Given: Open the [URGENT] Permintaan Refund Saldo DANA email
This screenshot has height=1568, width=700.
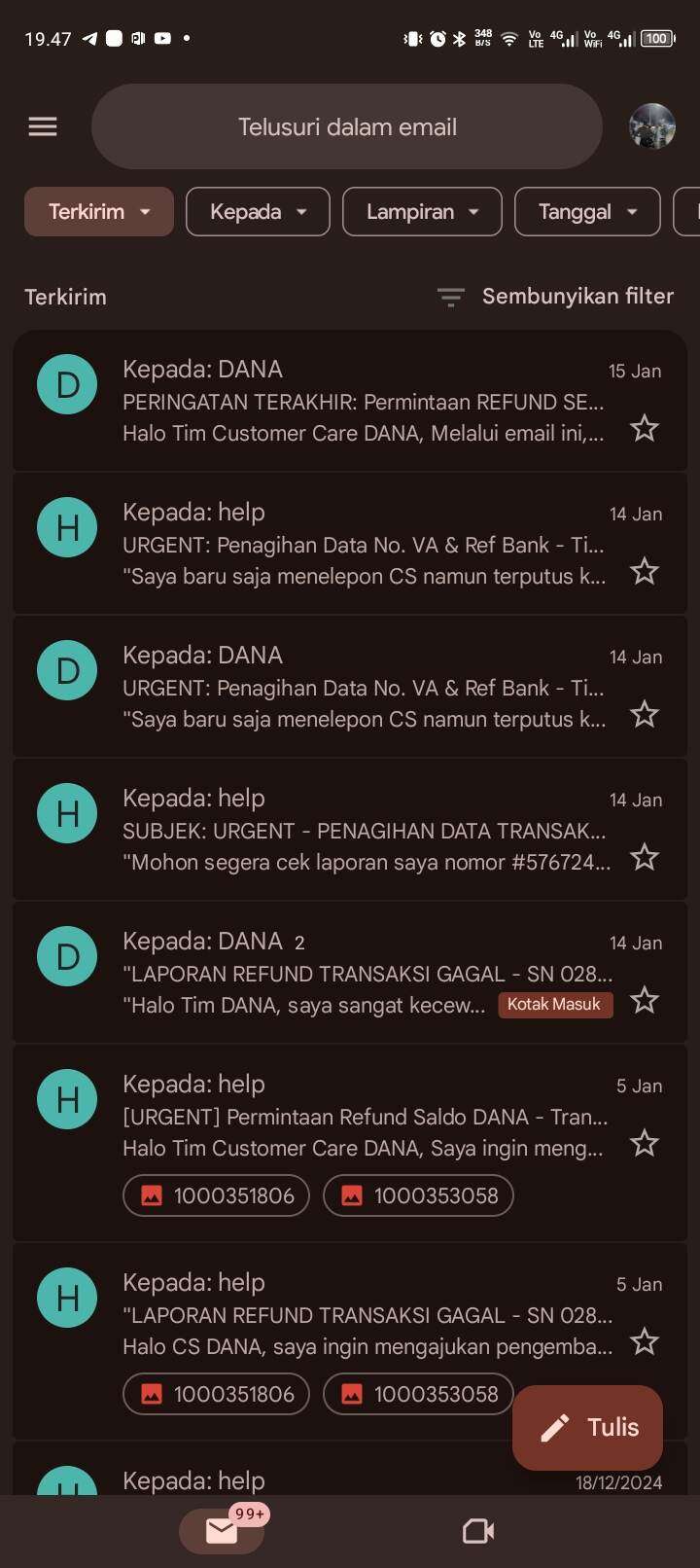Looking at the screenshot, I should 365,1117.
